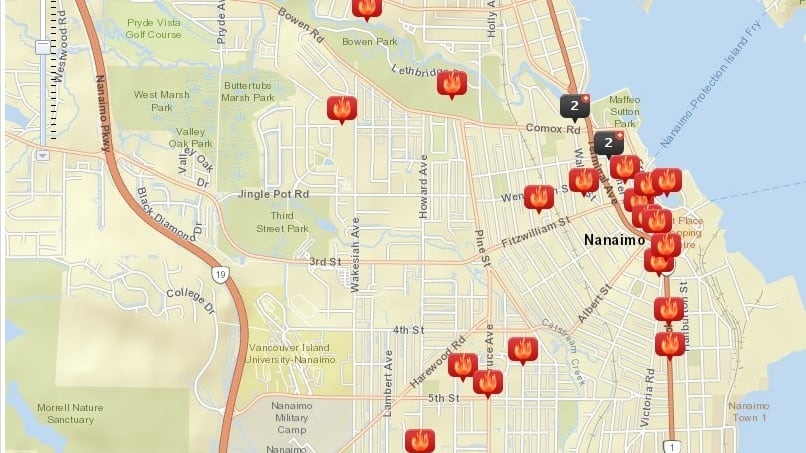Tap the fire marker above Bowen Park
The width and height of the screenshot is (806, 453).
367,7
